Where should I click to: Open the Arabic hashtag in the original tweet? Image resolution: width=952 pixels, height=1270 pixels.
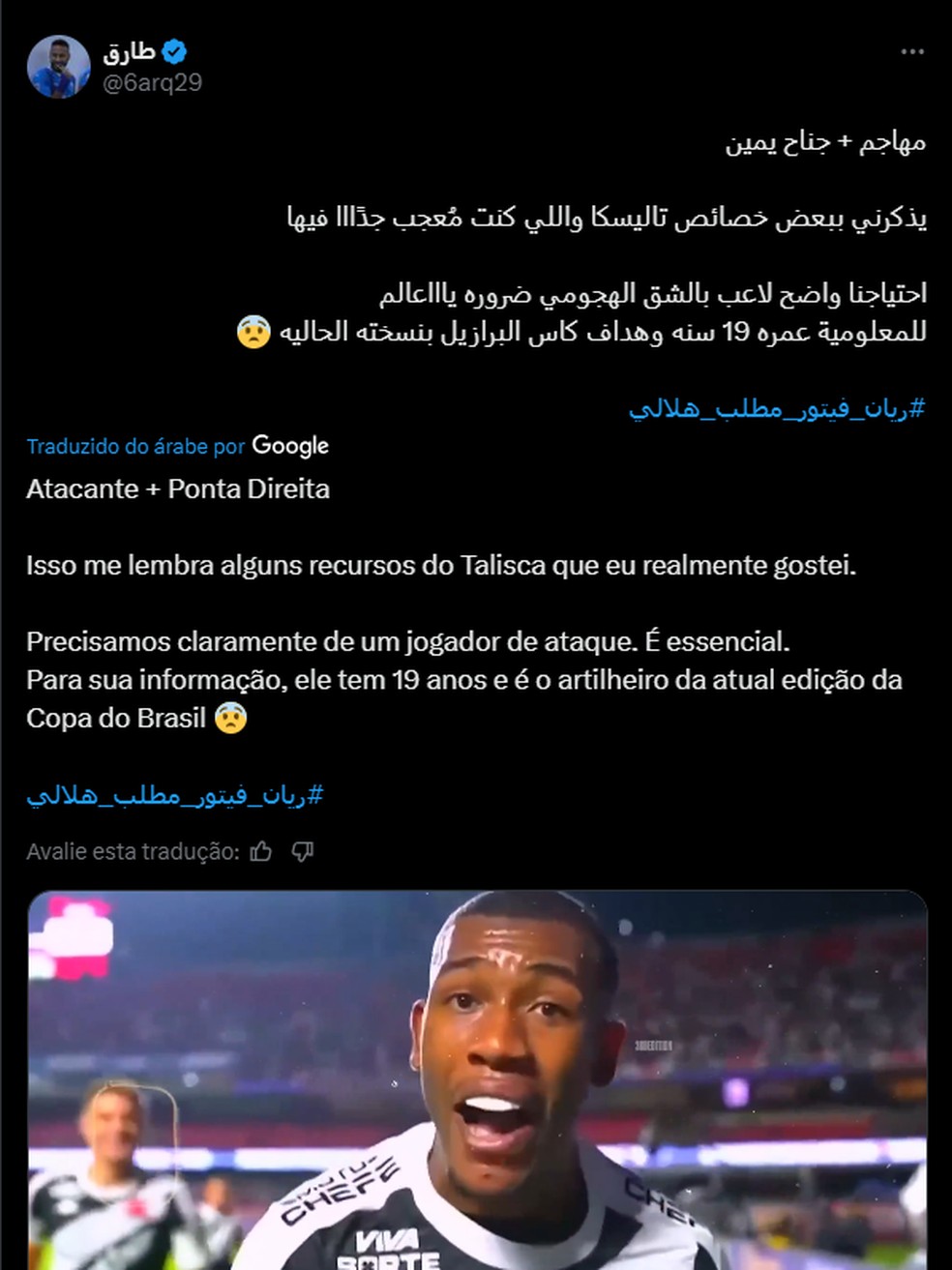pyautogui.click(x=777, y=408)
